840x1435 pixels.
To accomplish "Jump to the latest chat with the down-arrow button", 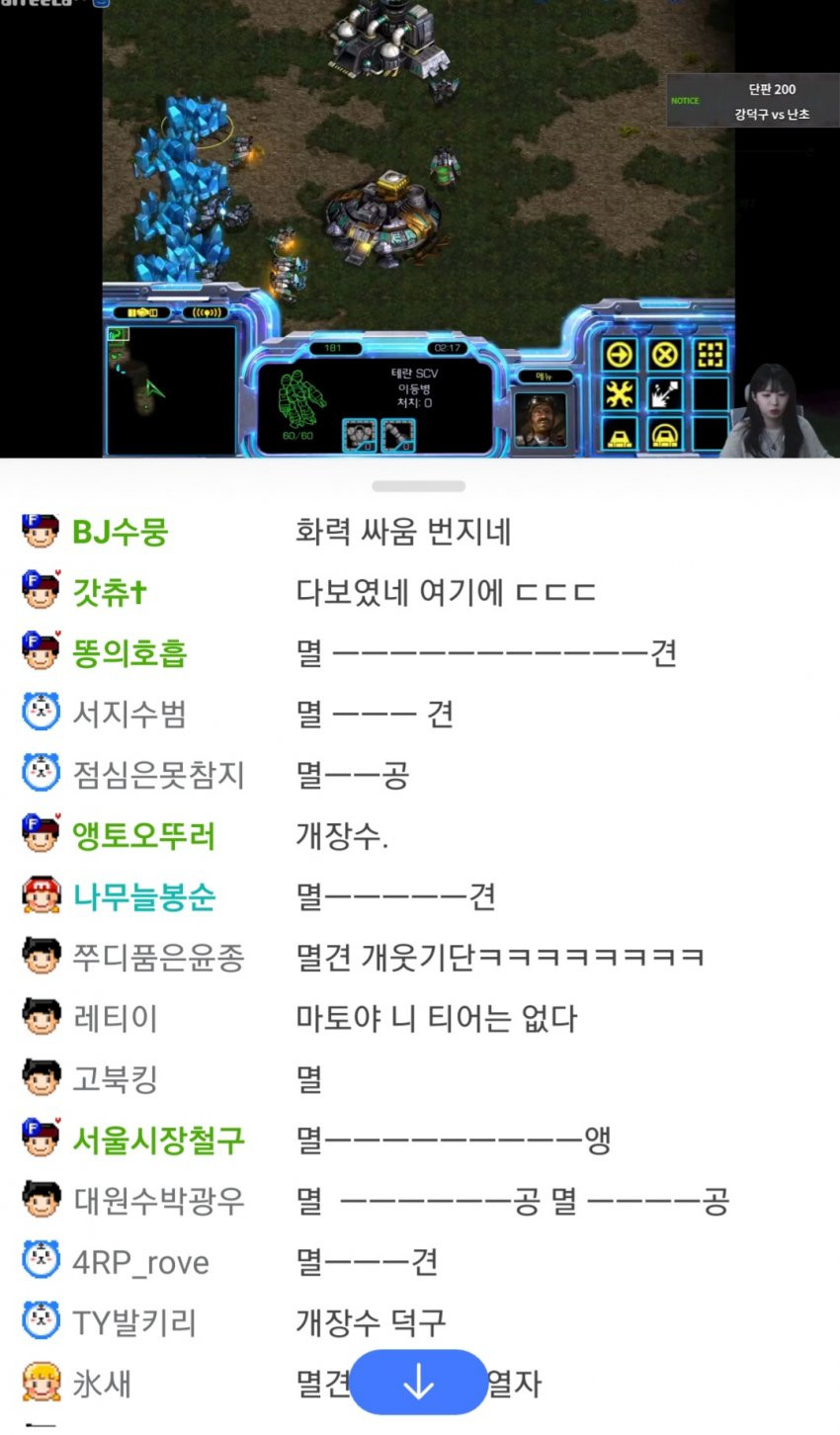I will [x=418, y=1382].
